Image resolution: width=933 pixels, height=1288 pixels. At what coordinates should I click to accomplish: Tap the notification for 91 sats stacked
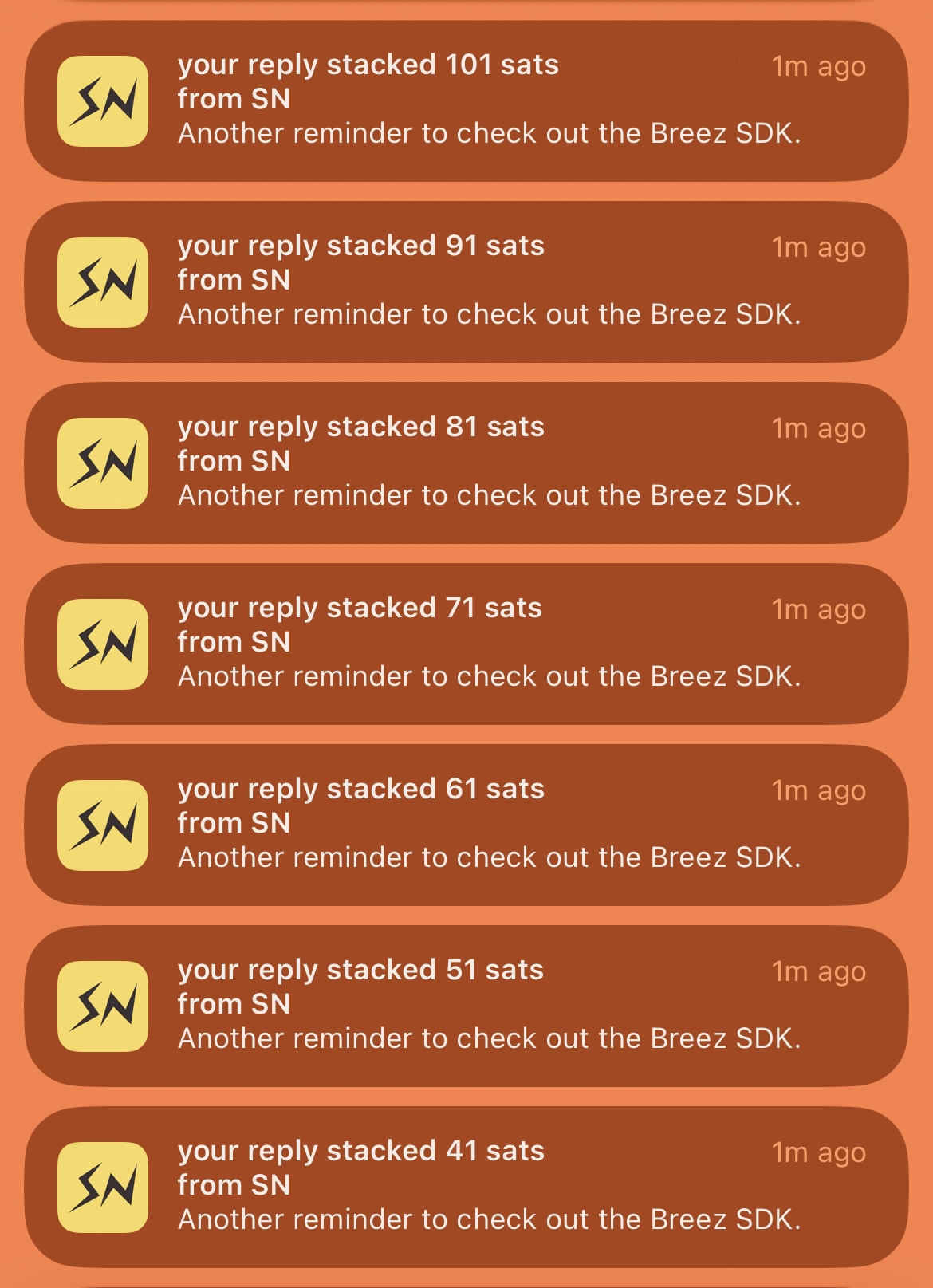click(467, 282)
